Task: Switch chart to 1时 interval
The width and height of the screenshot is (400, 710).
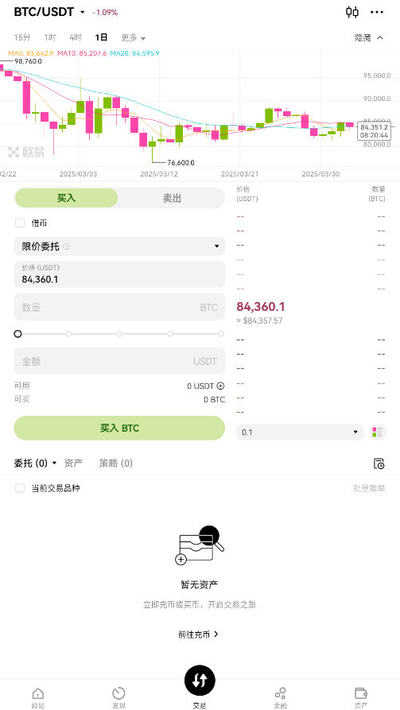Action: (x=50, y=38)
